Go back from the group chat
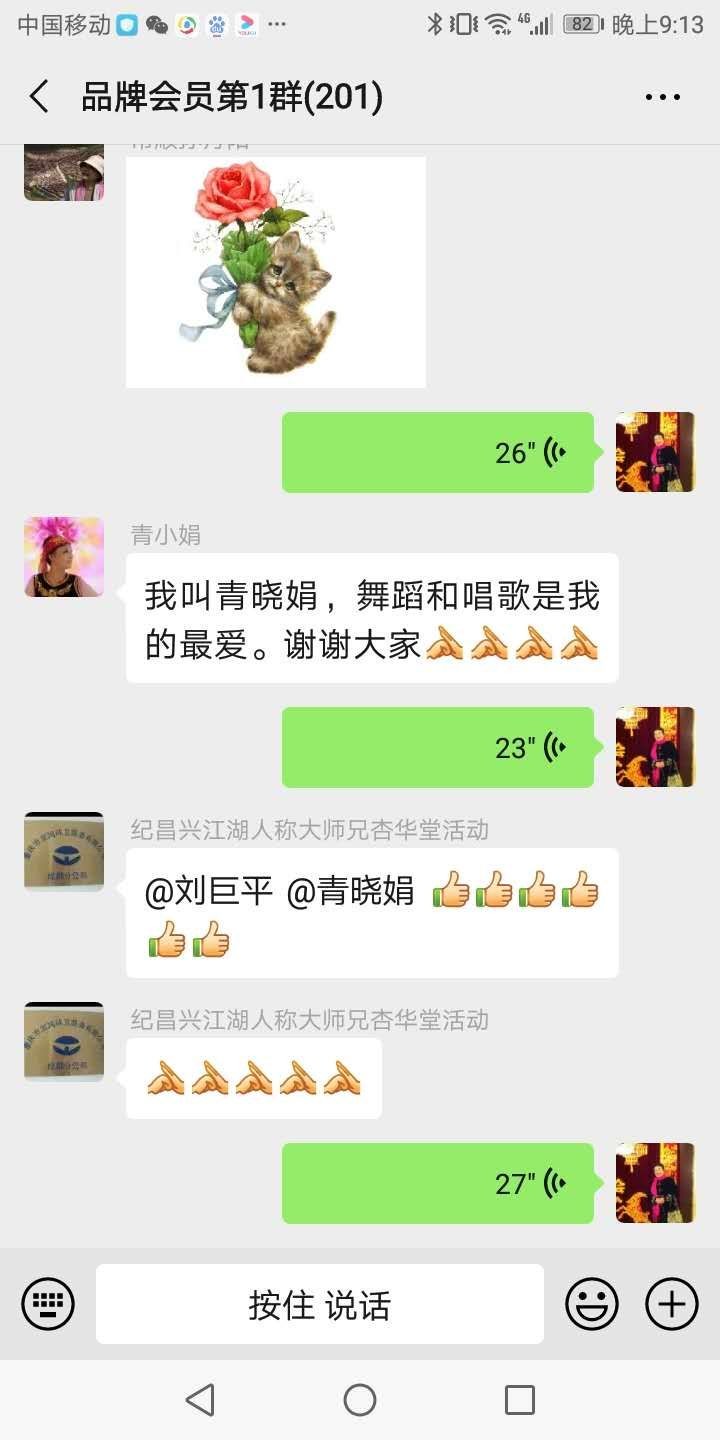The image size is (720, 1440). click(40, 97)
